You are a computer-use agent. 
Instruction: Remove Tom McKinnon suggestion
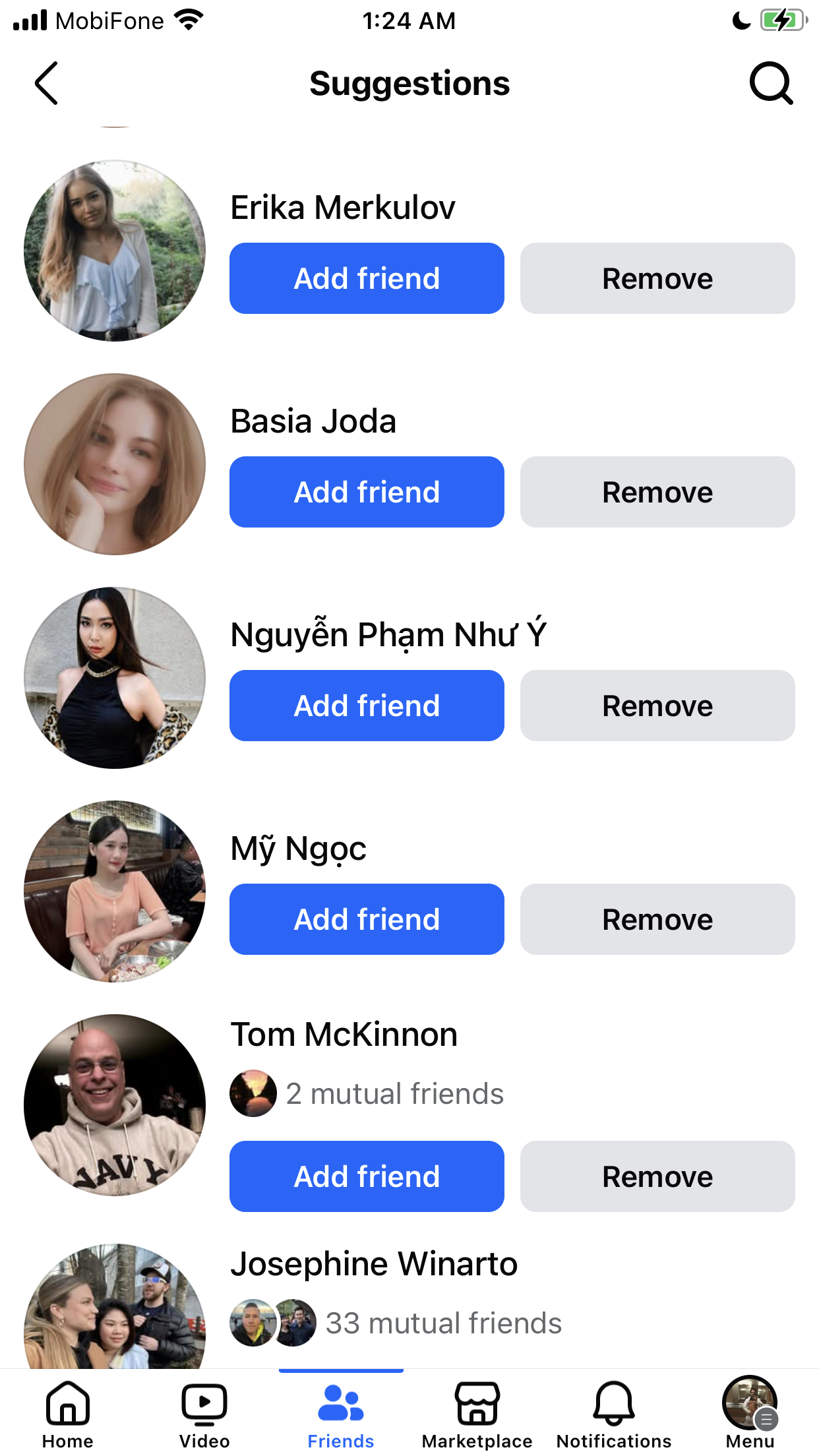coord(657,1176)
